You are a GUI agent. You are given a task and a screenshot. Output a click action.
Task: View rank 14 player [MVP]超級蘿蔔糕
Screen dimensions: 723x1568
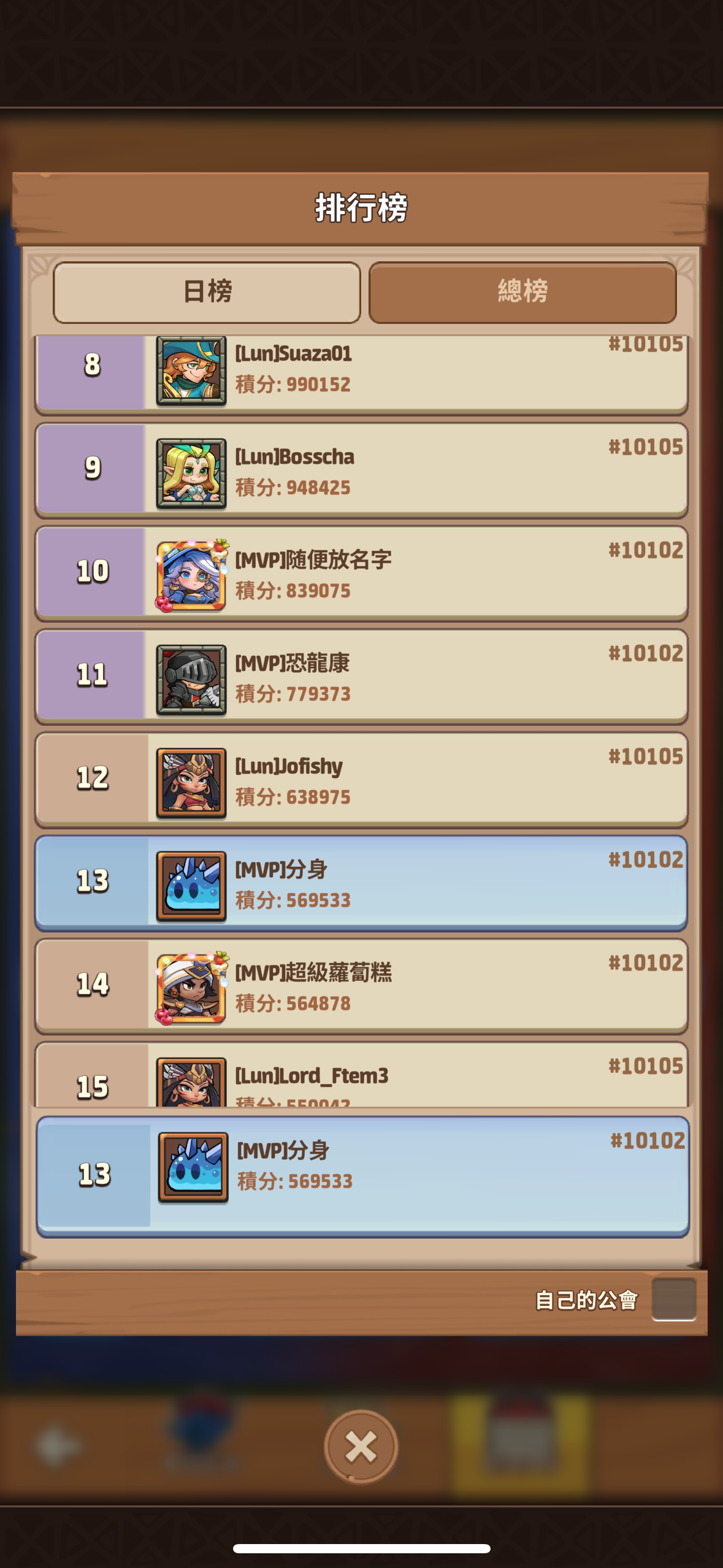pyautogui.click(x=361, y=986)
